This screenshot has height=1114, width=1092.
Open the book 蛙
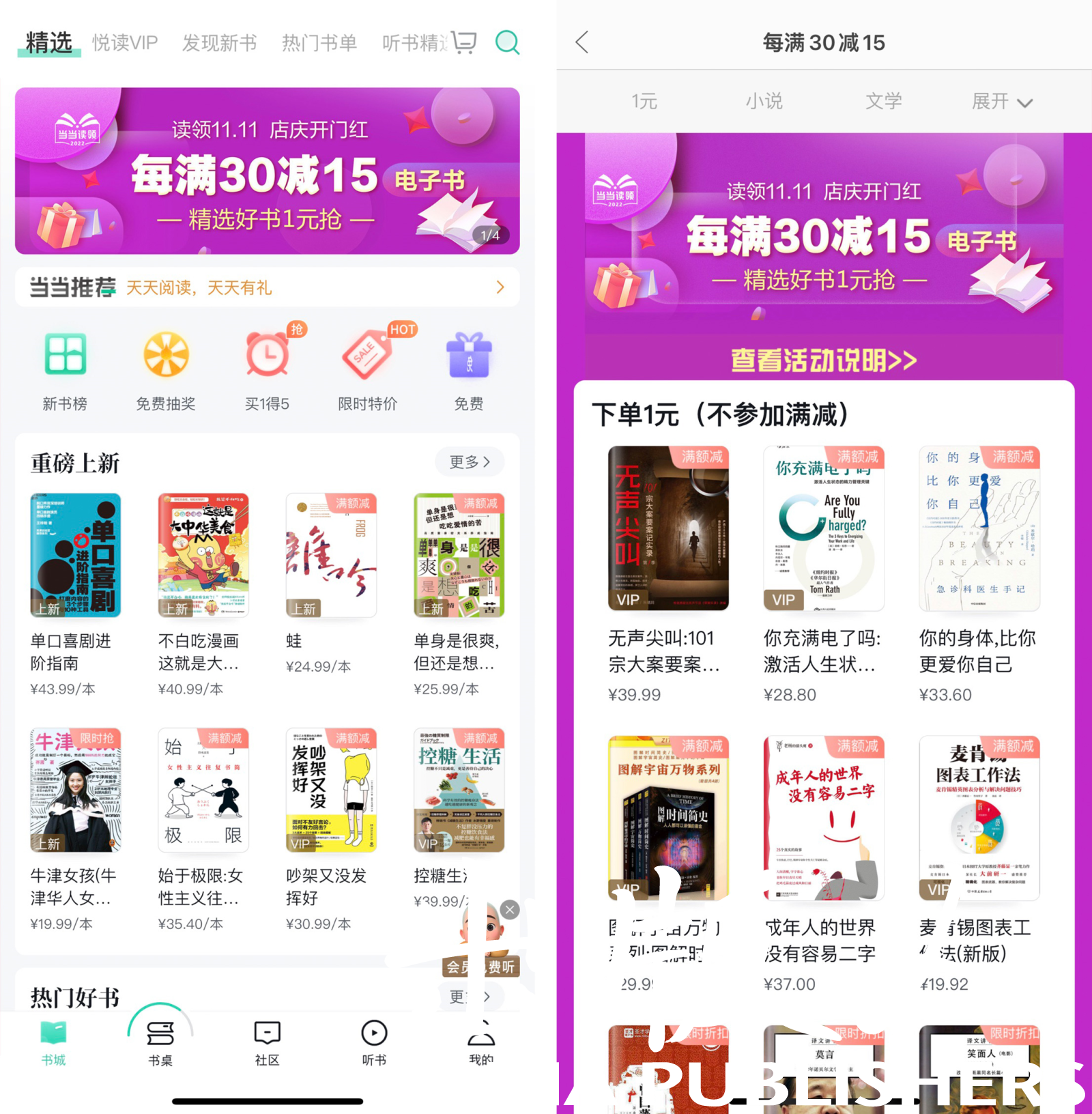click(x=330, y=556)
